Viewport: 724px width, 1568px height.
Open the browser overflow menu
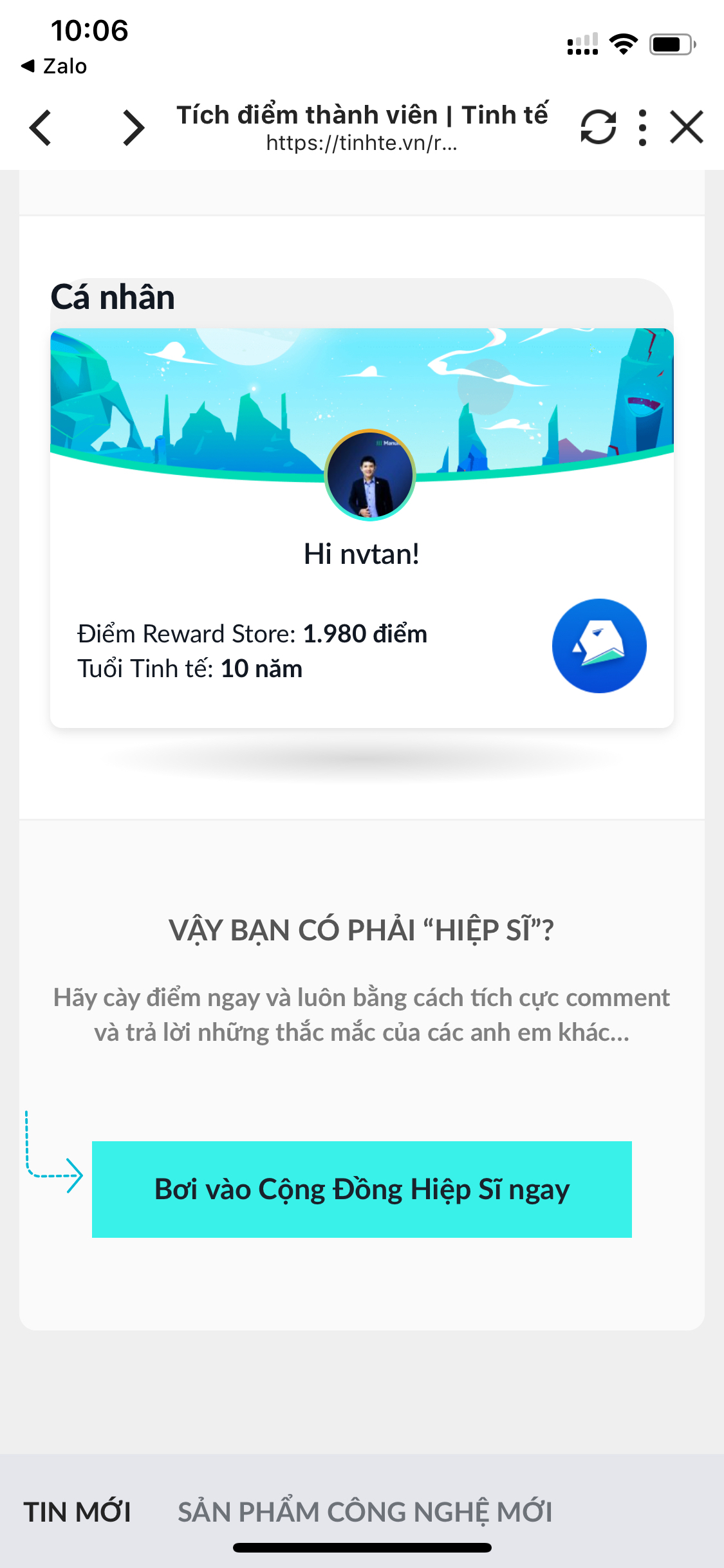[642, 127]
